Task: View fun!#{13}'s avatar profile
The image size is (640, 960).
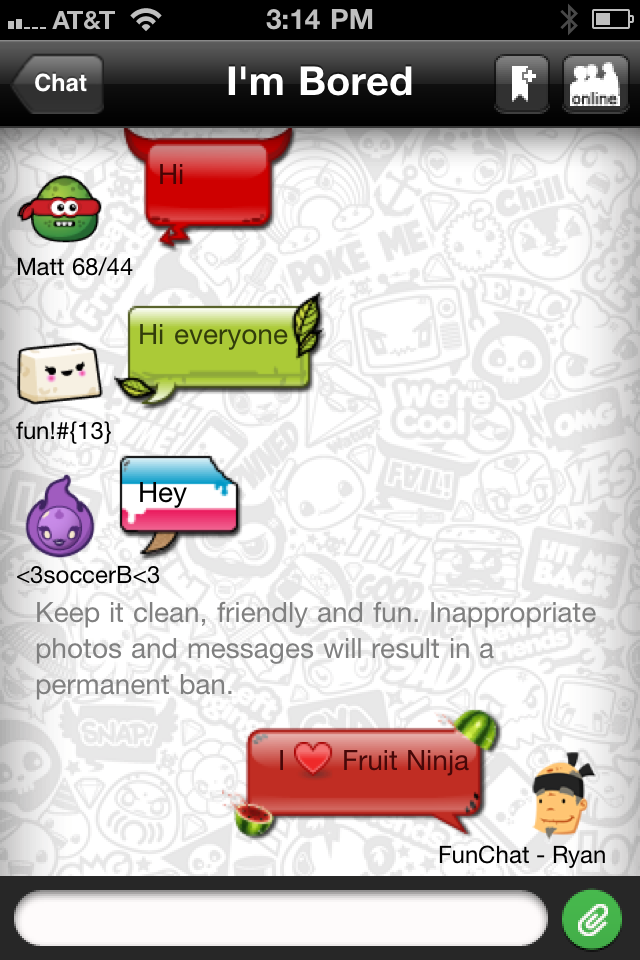Action: (59, 372)
